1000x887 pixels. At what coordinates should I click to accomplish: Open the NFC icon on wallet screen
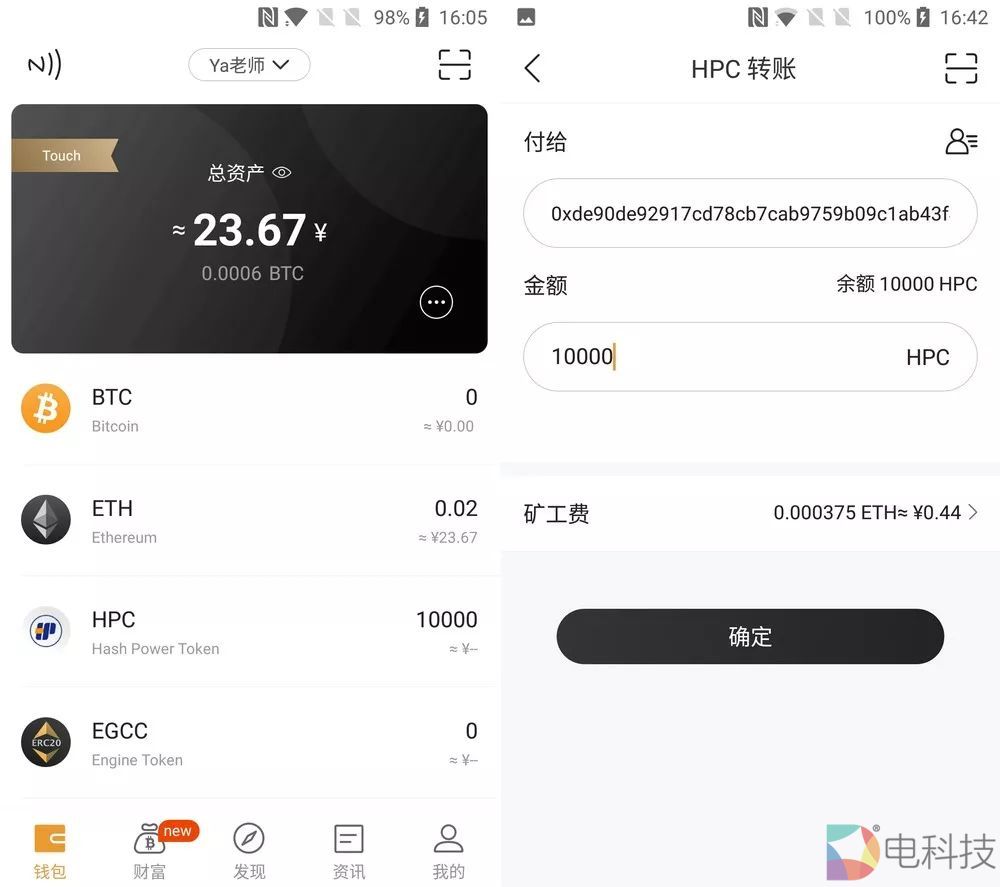click(x=44, y=66)
